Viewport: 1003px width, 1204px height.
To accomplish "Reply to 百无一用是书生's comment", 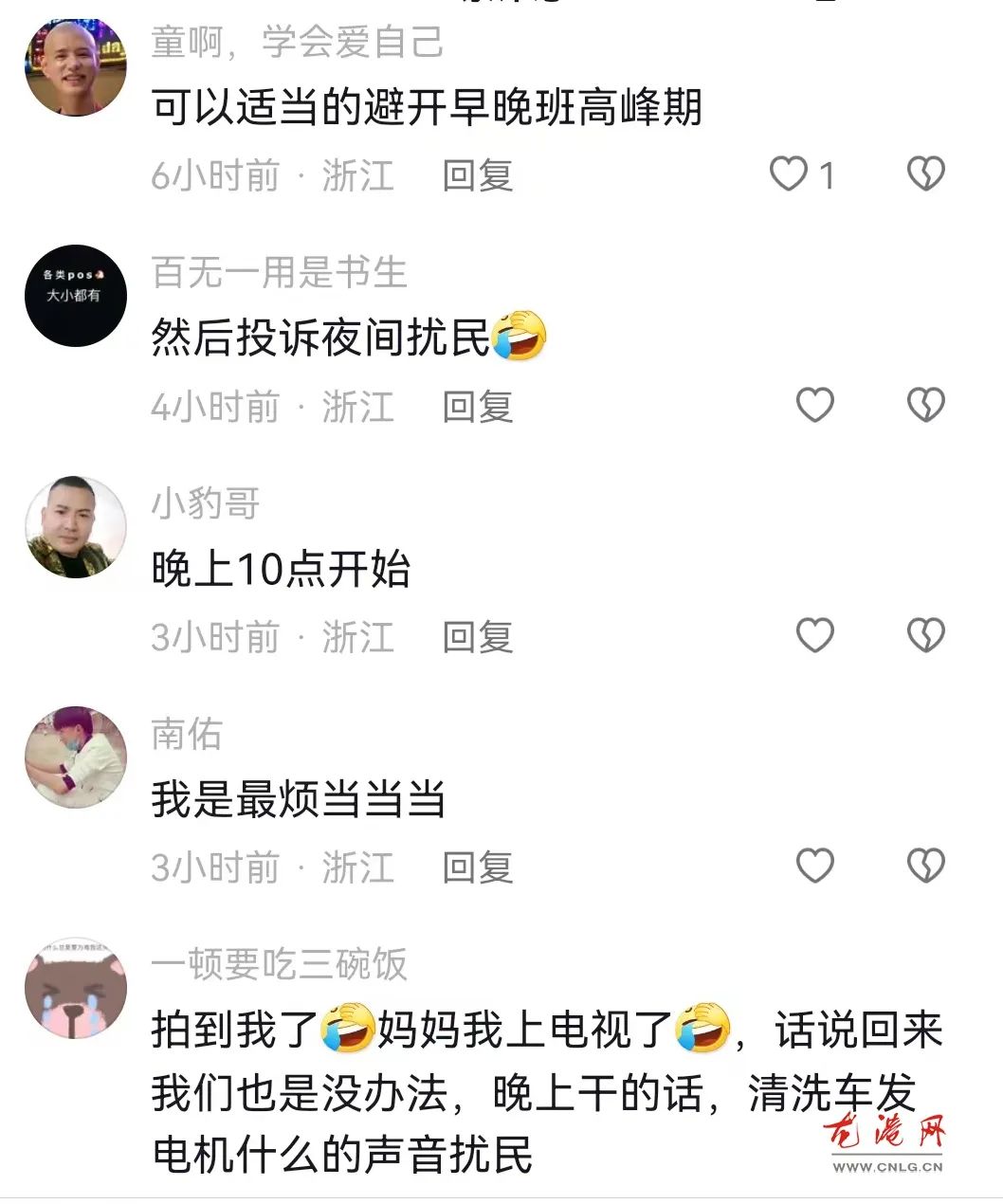I will click(x=478, y=408).
